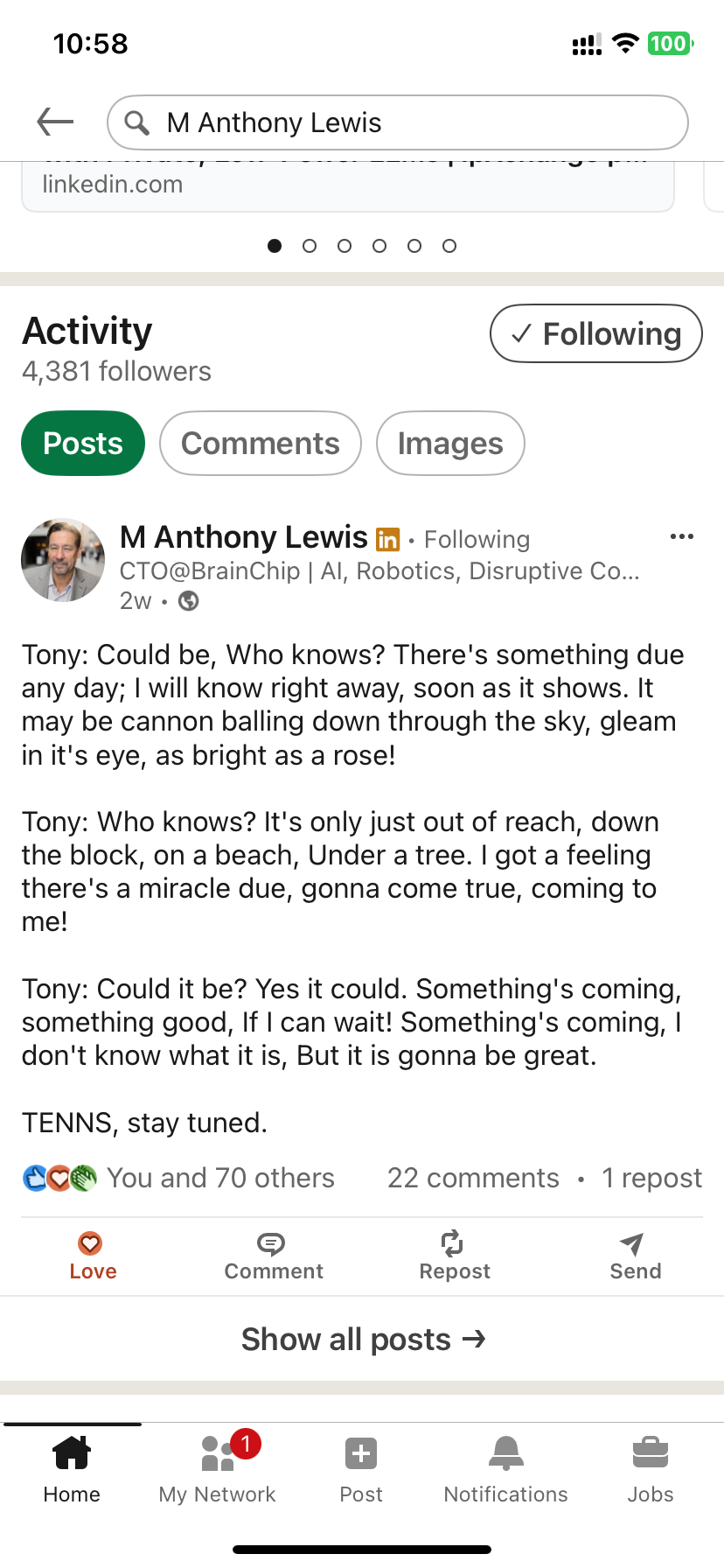Switch to the Images chip

[450, 443]
